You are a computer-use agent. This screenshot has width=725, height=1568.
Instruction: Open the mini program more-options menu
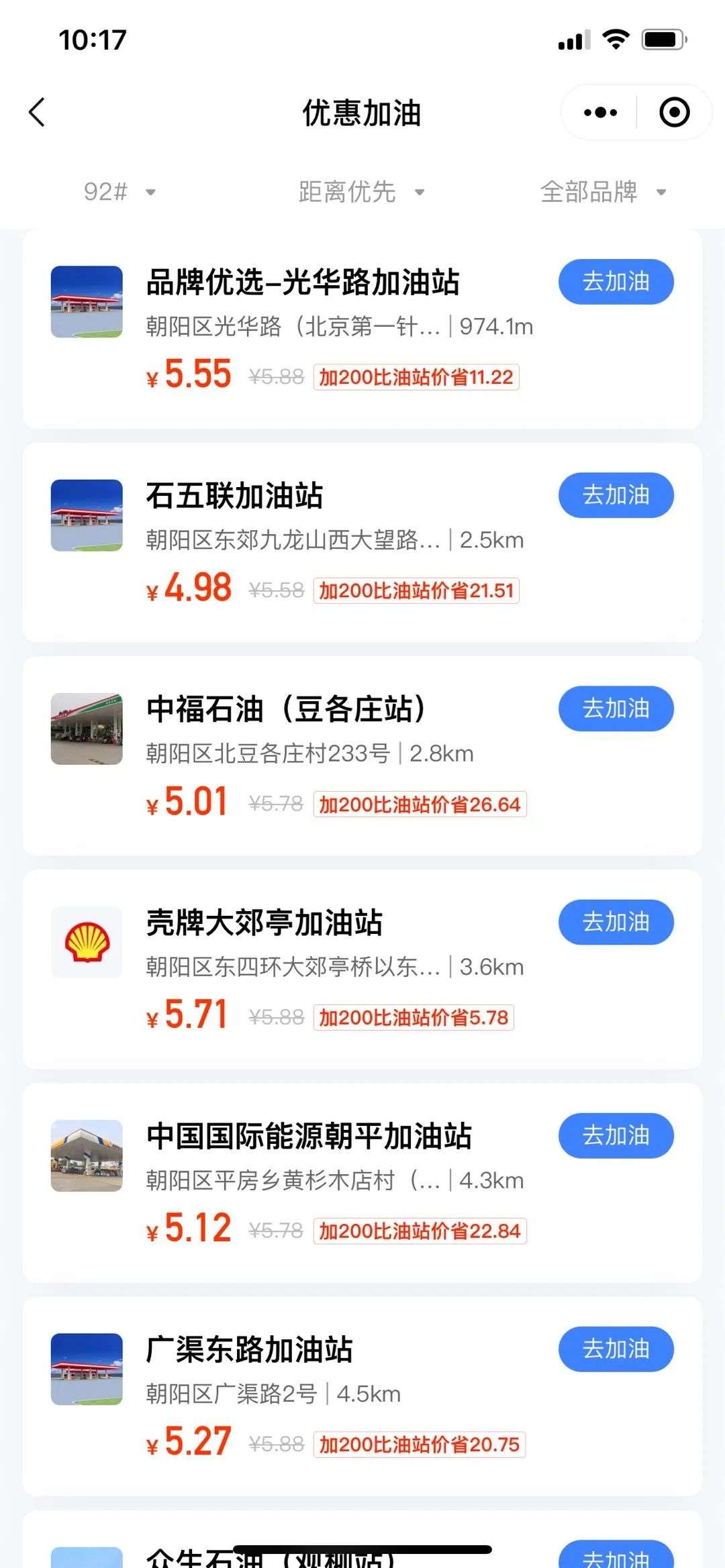pyautogui.click(x=600, y=112)
